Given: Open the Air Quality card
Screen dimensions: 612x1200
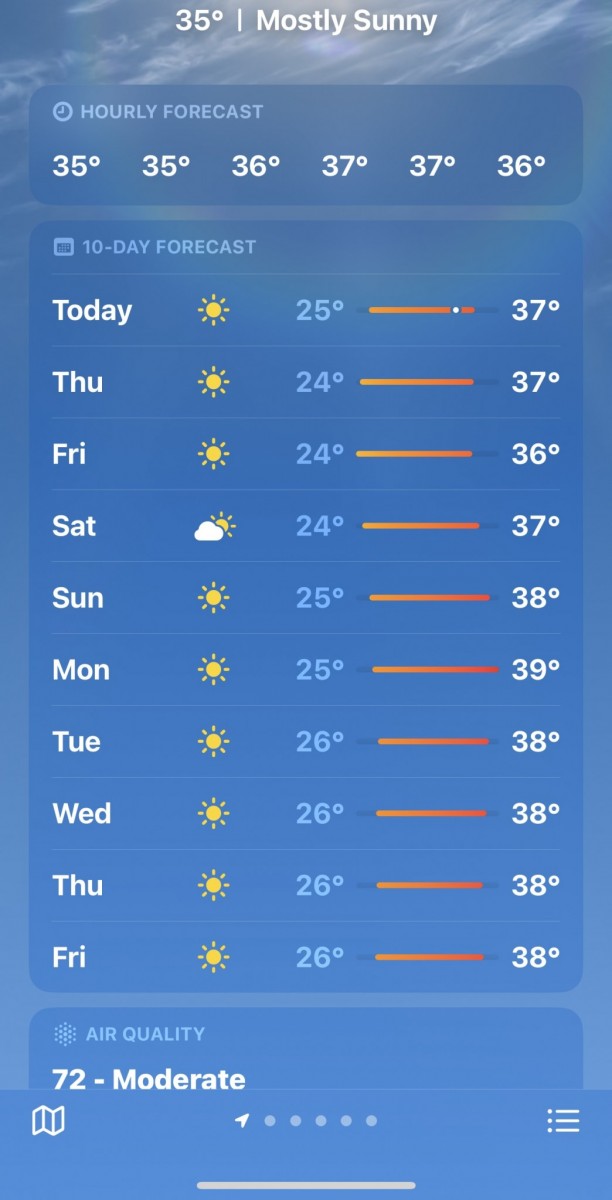Looking at the screenshot, I should tap(305, 1050).
